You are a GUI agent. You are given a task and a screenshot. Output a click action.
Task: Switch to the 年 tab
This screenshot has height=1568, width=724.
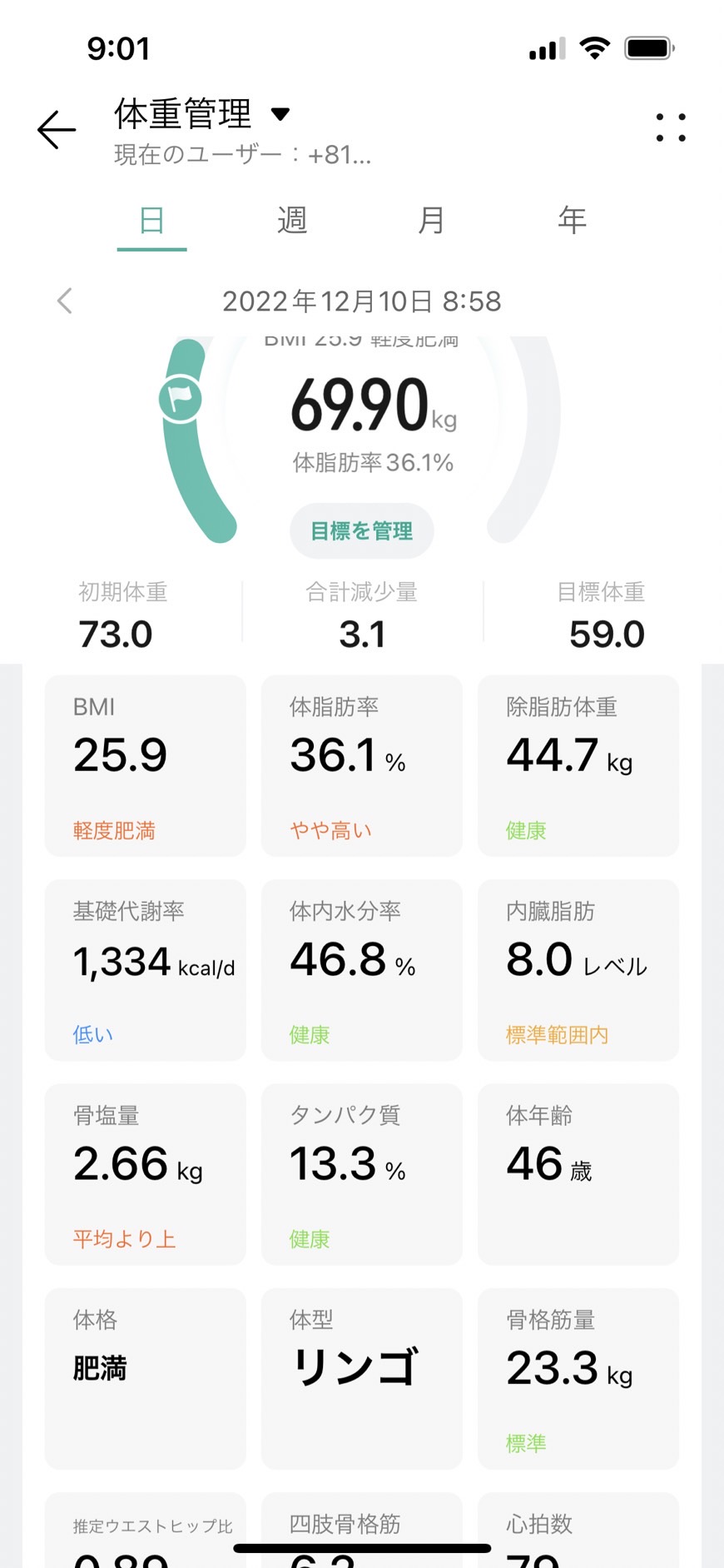573,221
